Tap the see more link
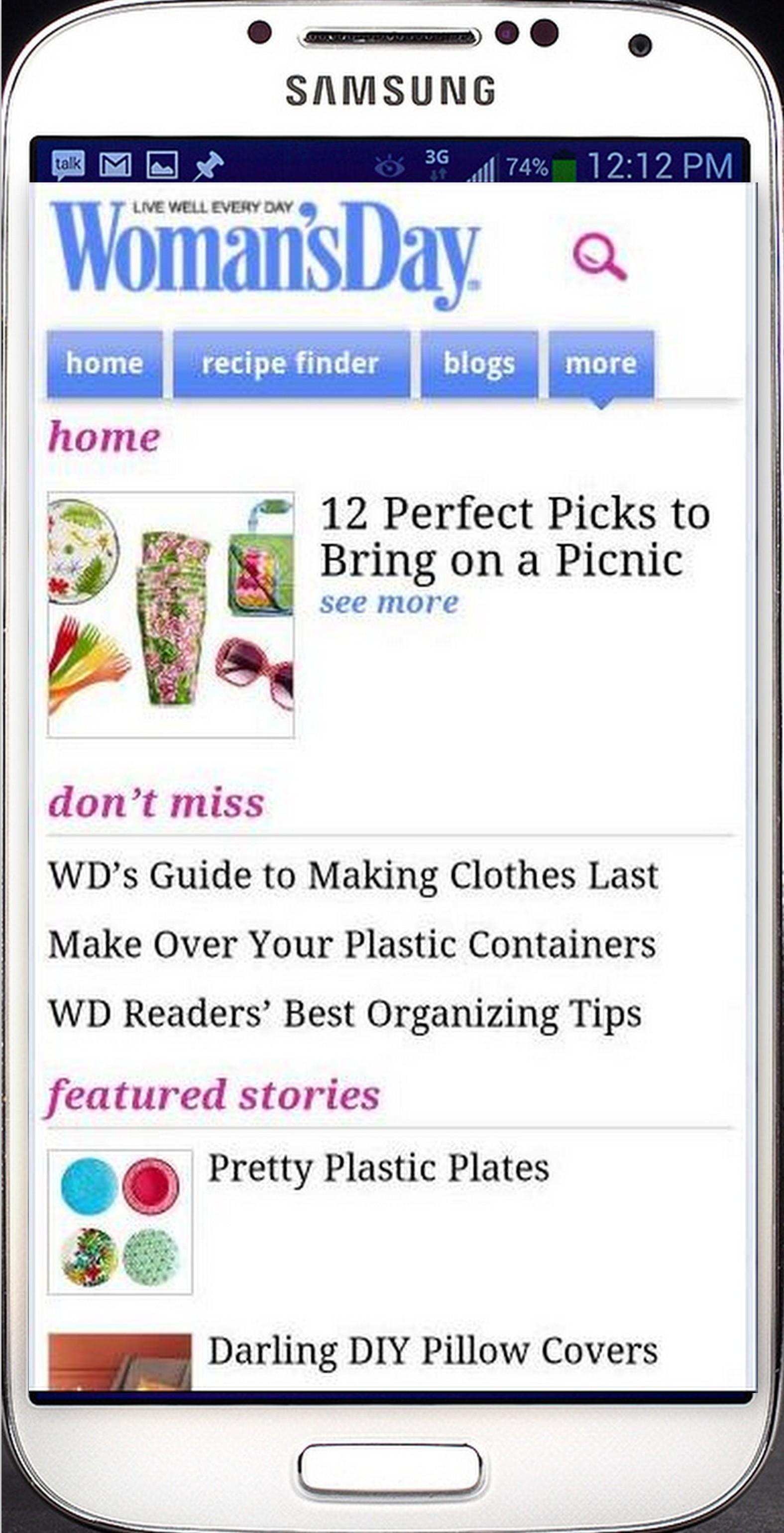The width and height of the screenshot is (784, 1533). tap(389, 603)
